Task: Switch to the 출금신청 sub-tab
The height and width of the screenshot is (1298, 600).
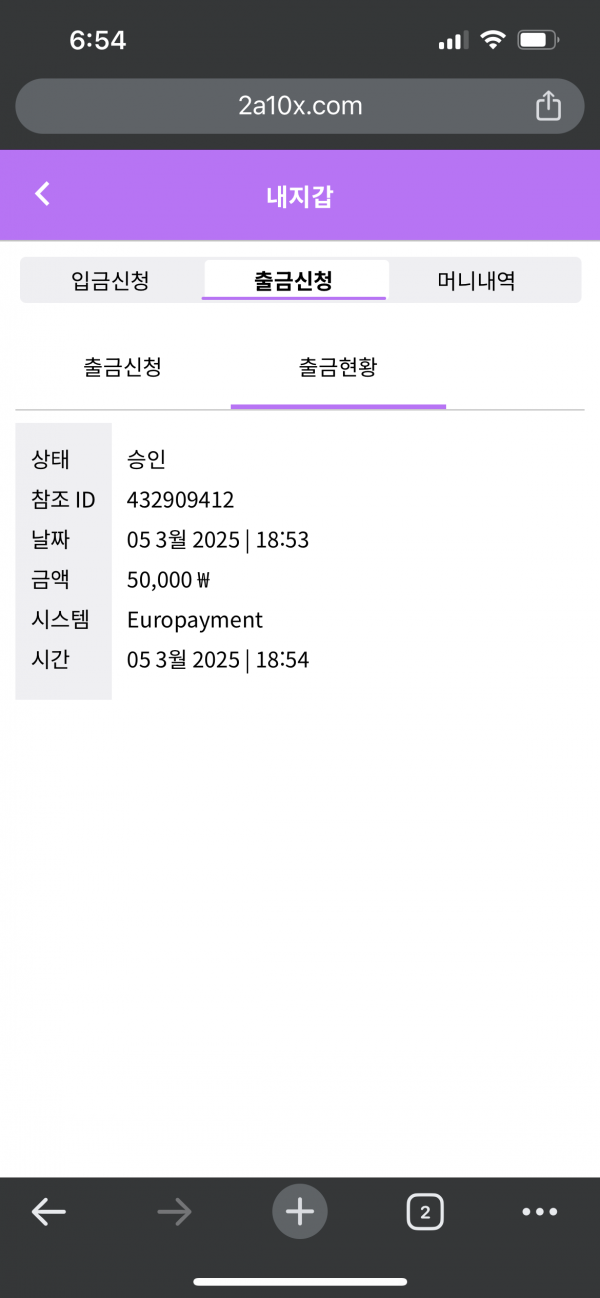Action: coord(123,367)
